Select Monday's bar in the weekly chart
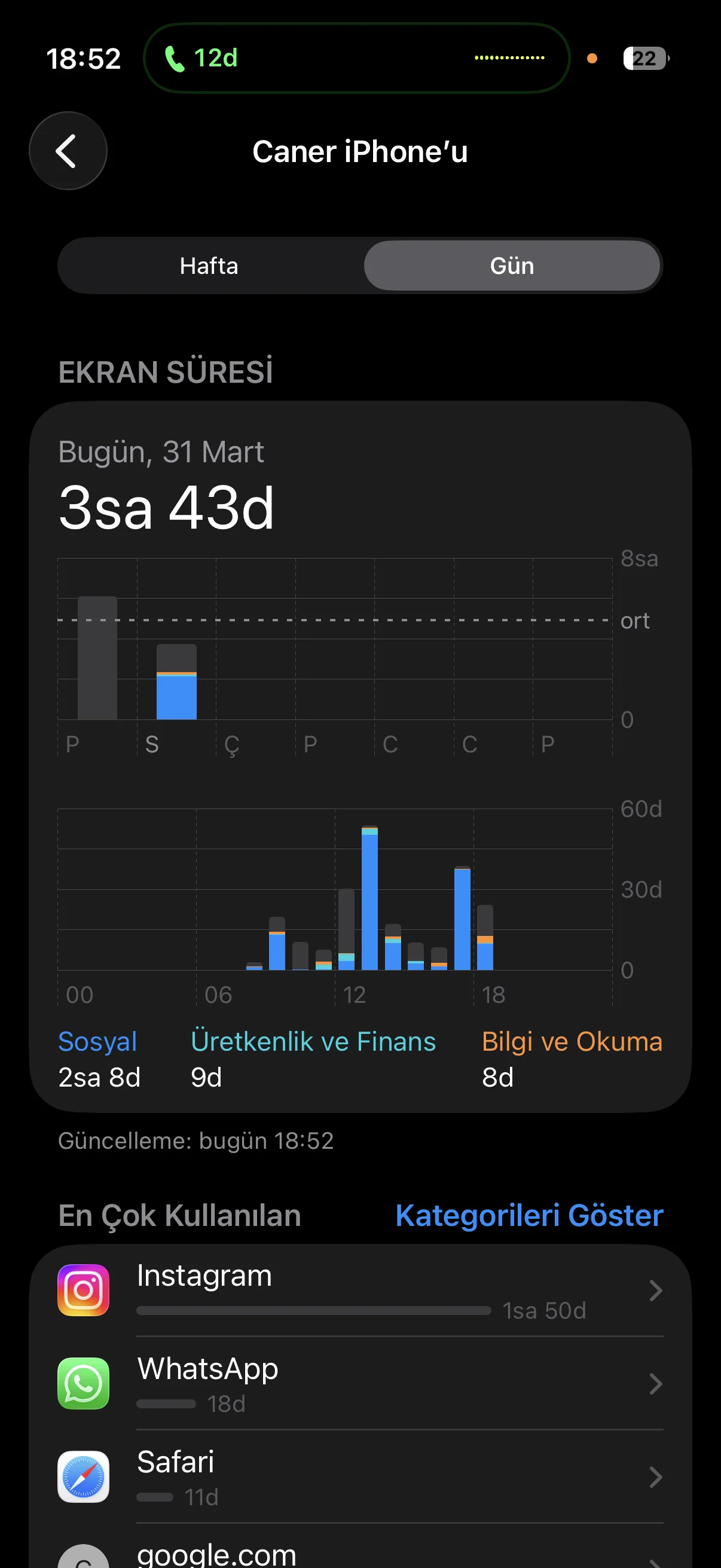This screenshot has width=721, height=1568. (97, 658)
